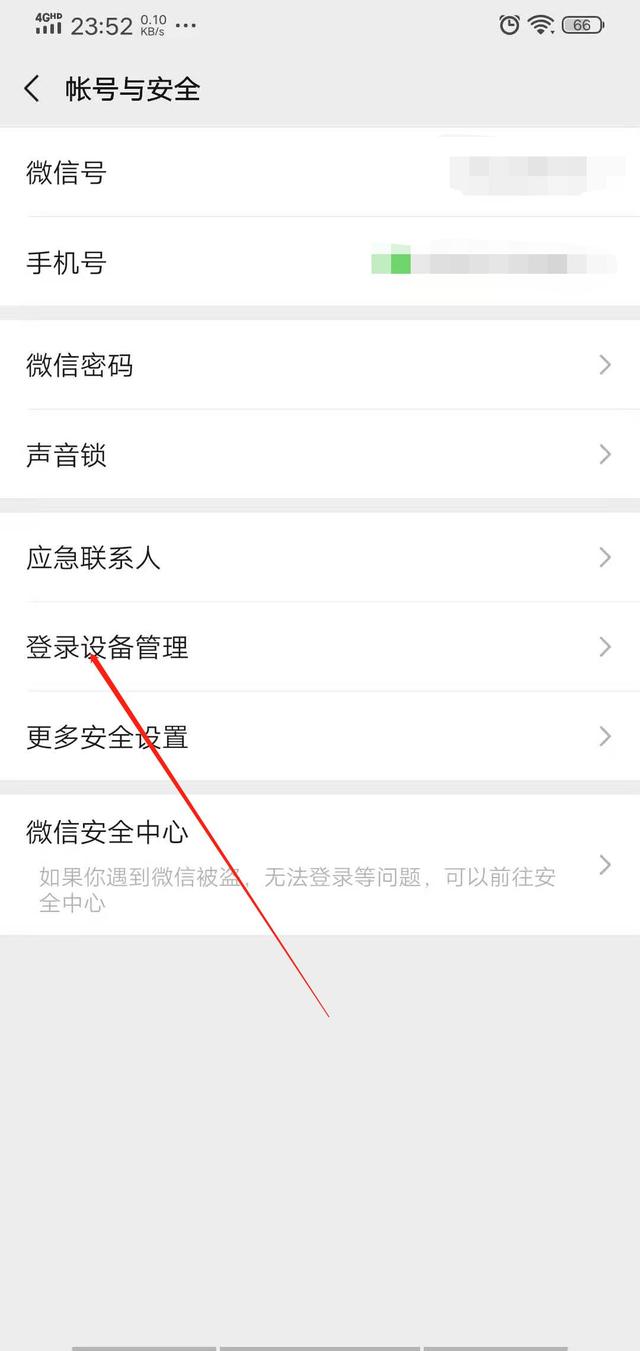
Task: Open the 微信号 row
Action: pyautogui.click(x=320, y=173)
